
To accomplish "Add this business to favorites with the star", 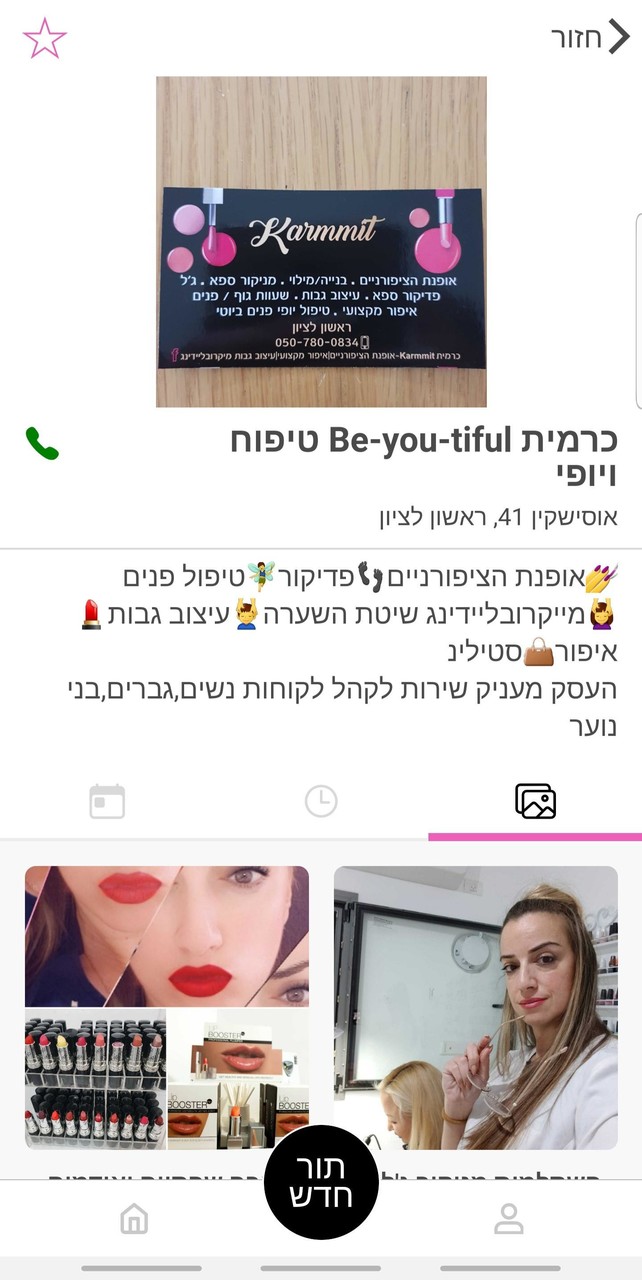I will (44, 39).
